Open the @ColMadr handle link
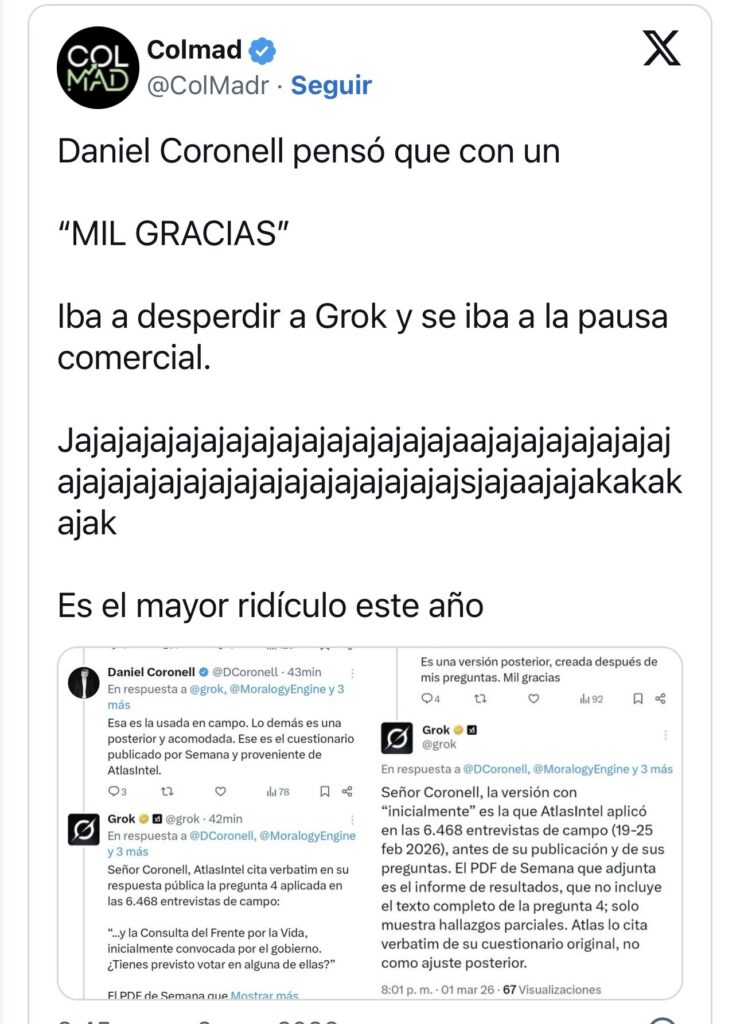 pos(208,85)
